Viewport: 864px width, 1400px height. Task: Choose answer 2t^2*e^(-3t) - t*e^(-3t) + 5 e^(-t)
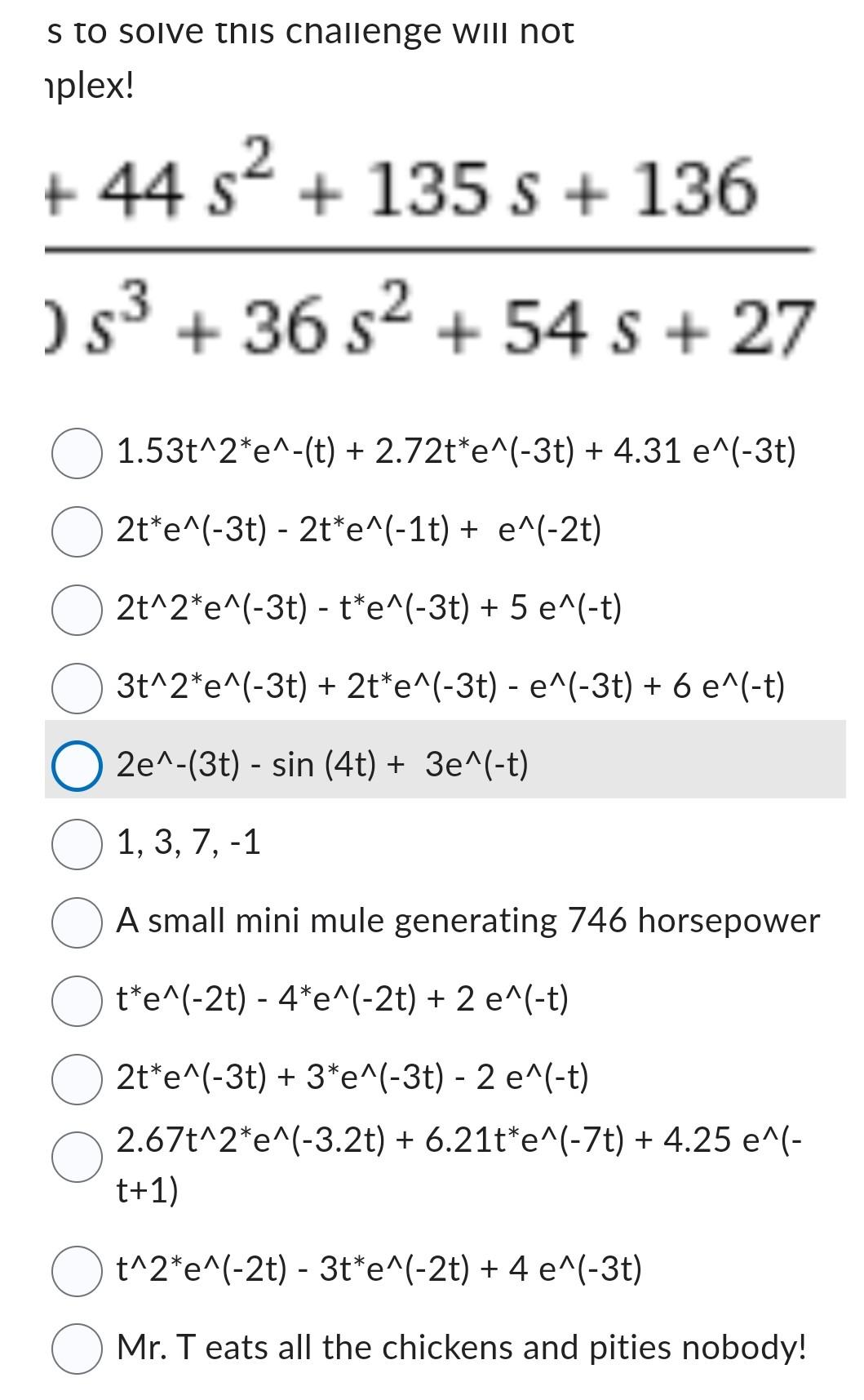coord(76,608)
